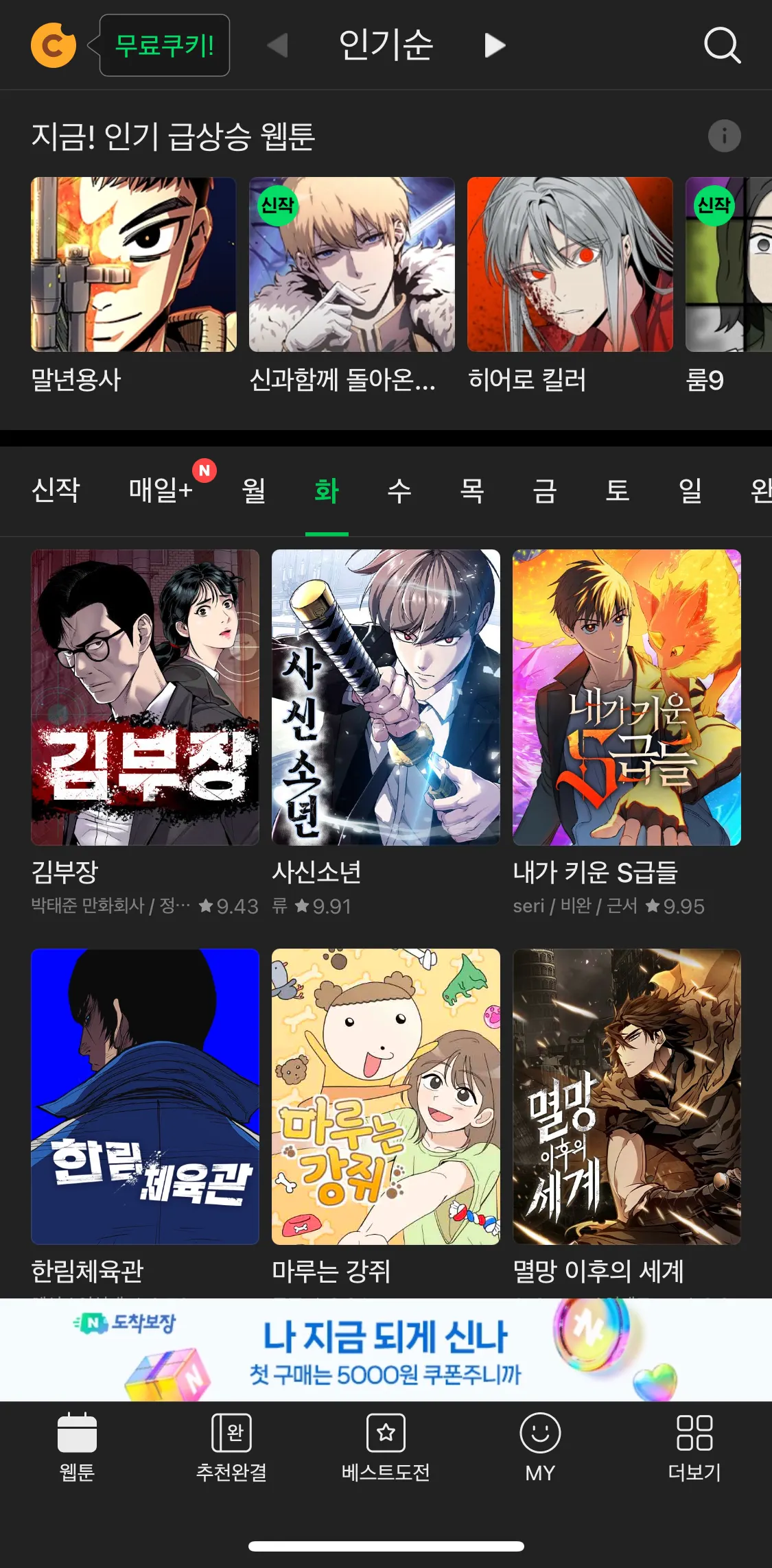This screenshot has height=1568, width=772.
Task: Open the search icon
Action: (x=722, y=45)
